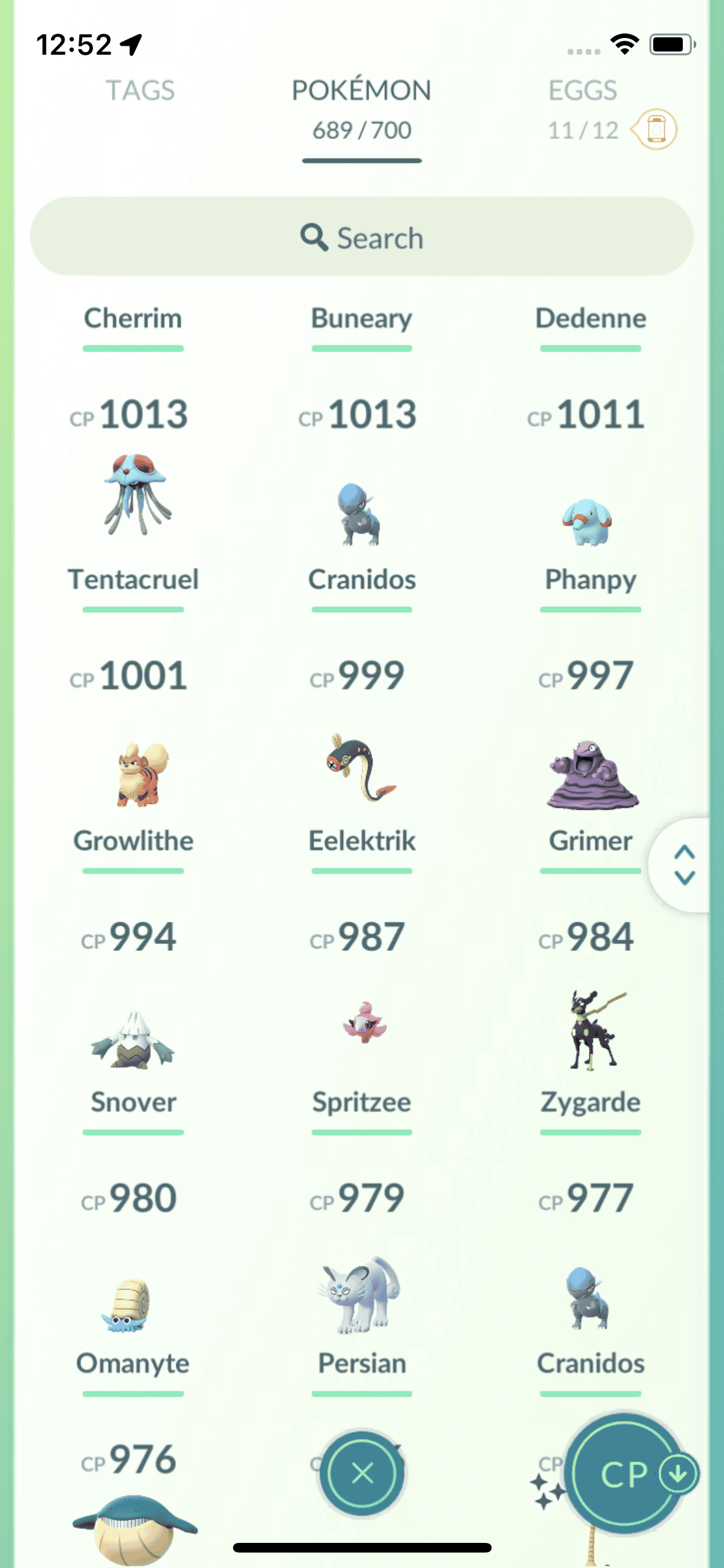The height and width of the screenshot is (1568, 724).
Task: View Grimer with CP 997
Action: 589,776
